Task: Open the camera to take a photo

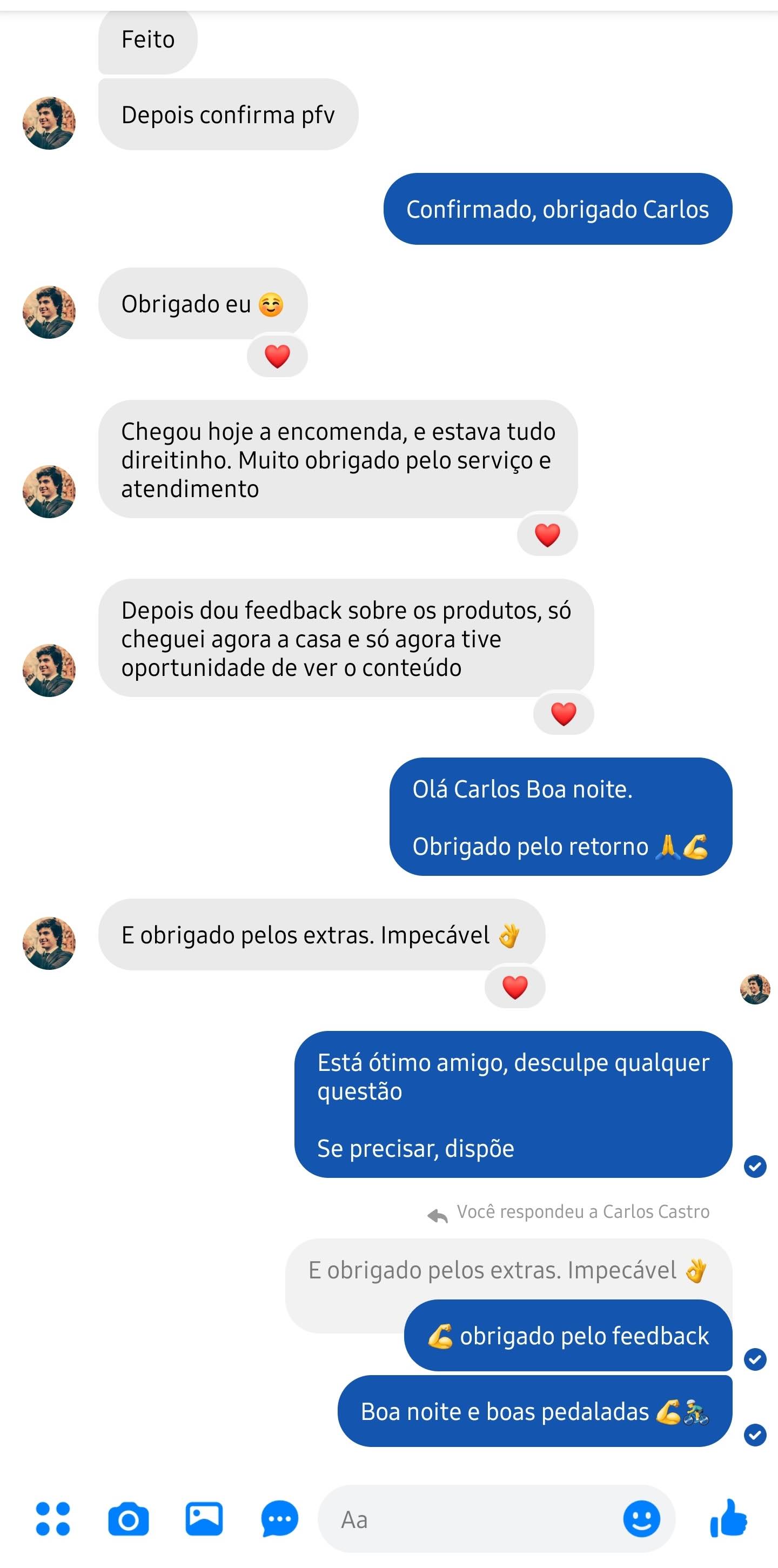Action: pyautogui.click(x=128, y=1519)
